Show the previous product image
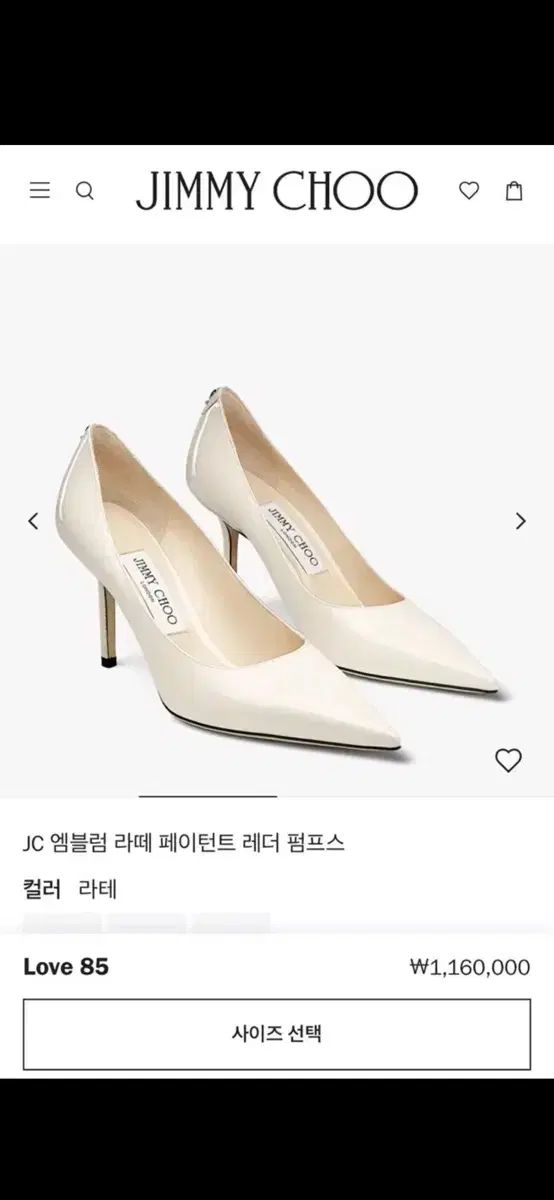The image size is (554, 1200). click(33, 520)
